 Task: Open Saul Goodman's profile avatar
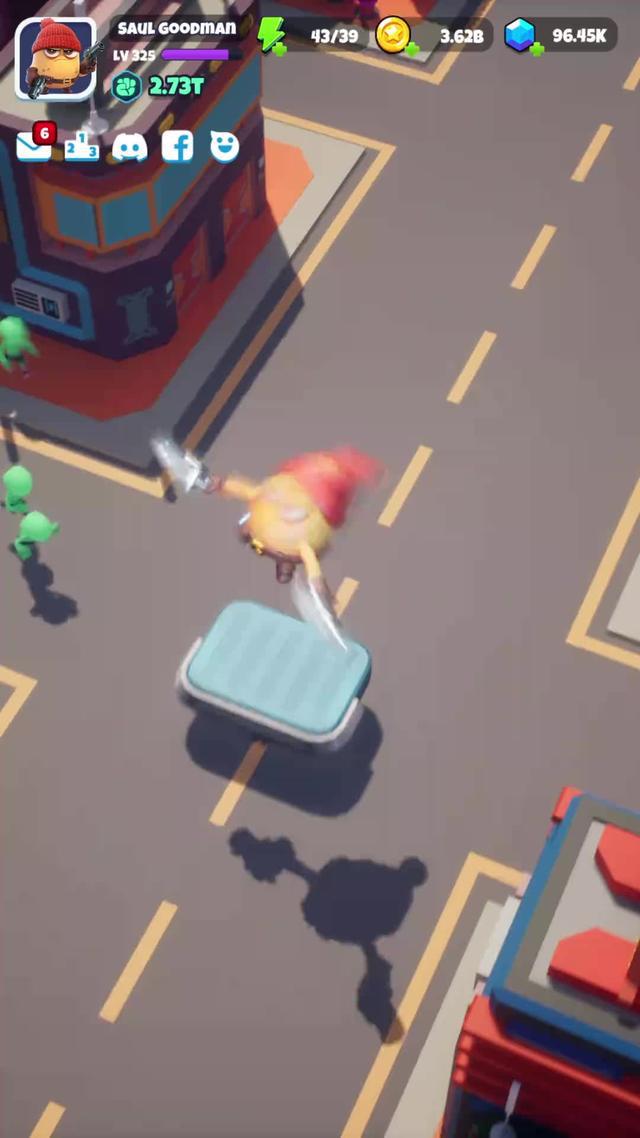(55, 59)
